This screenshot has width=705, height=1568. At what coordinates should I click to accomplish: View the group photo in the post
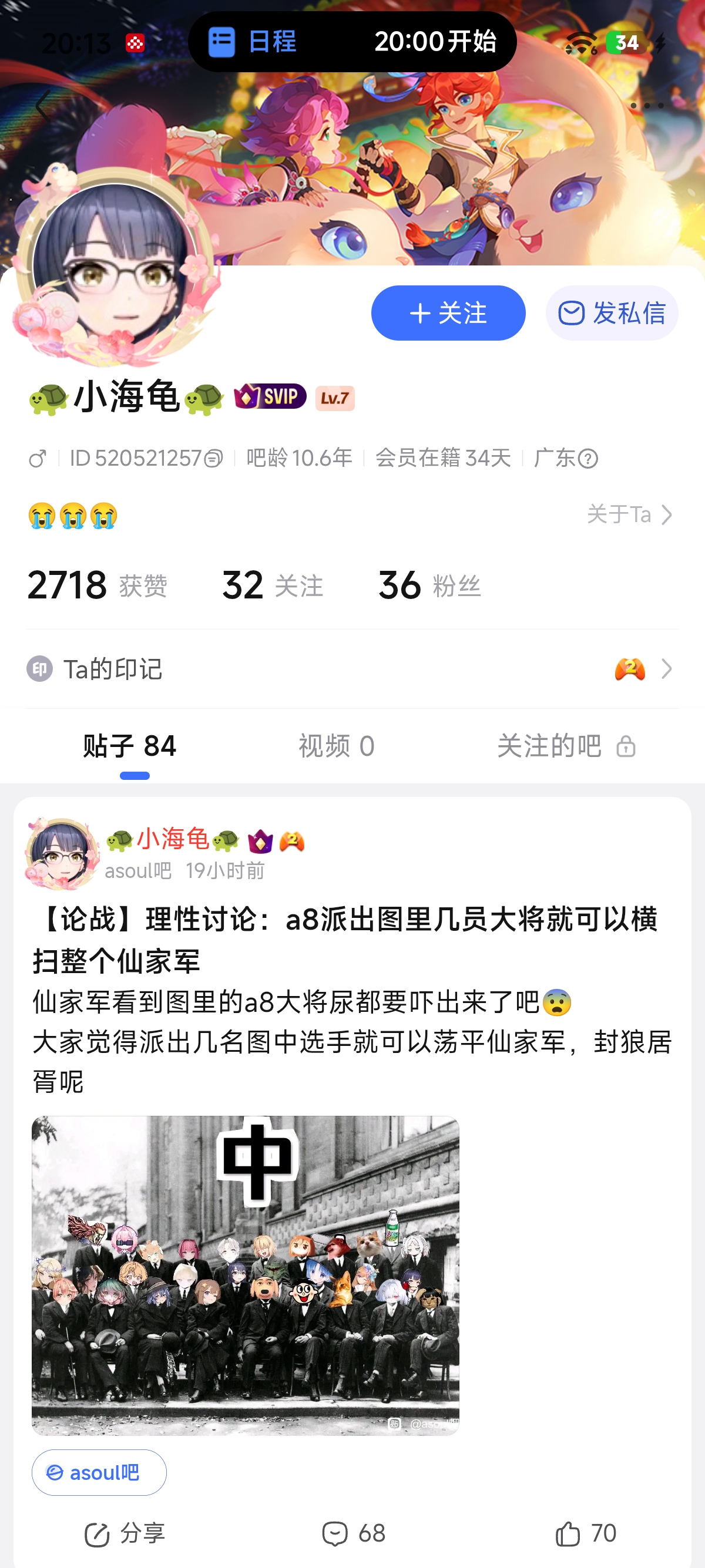[246, 1275]
